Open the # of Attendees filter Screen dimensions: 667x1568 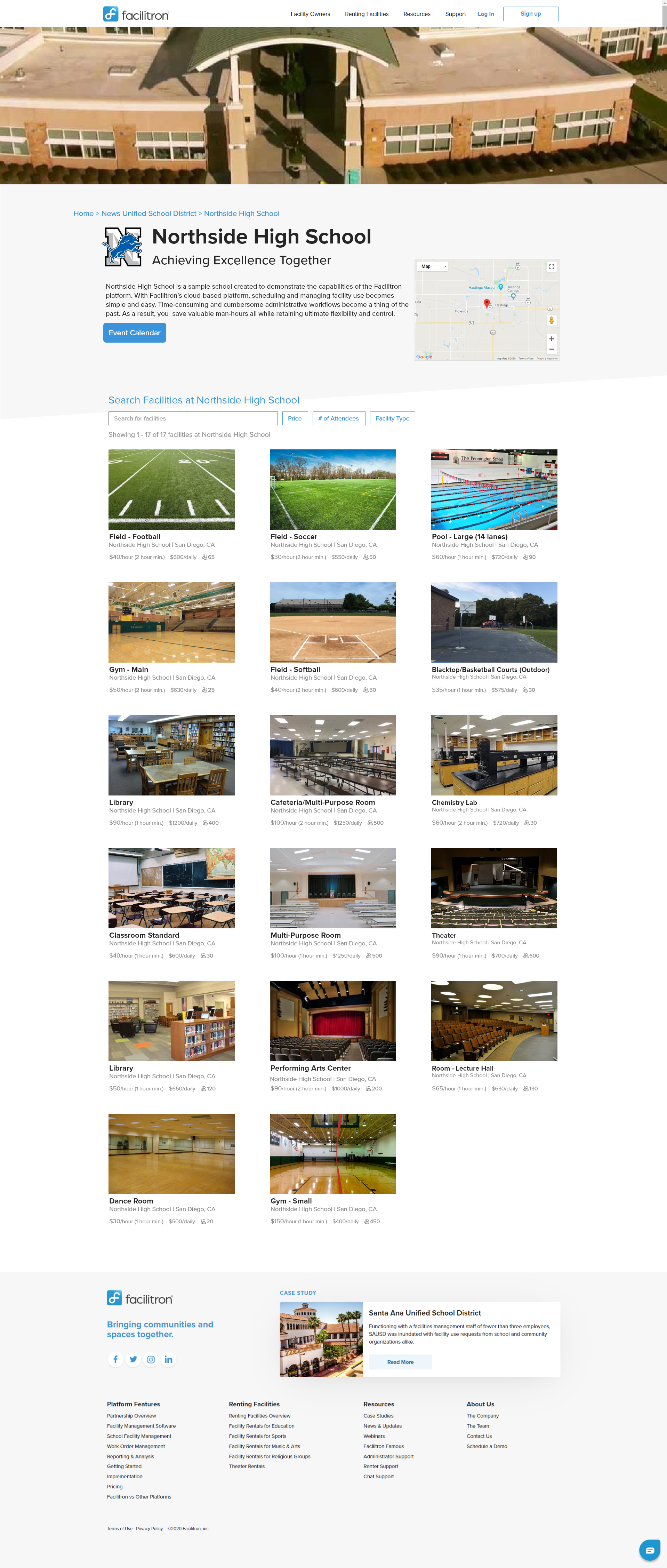338,419
